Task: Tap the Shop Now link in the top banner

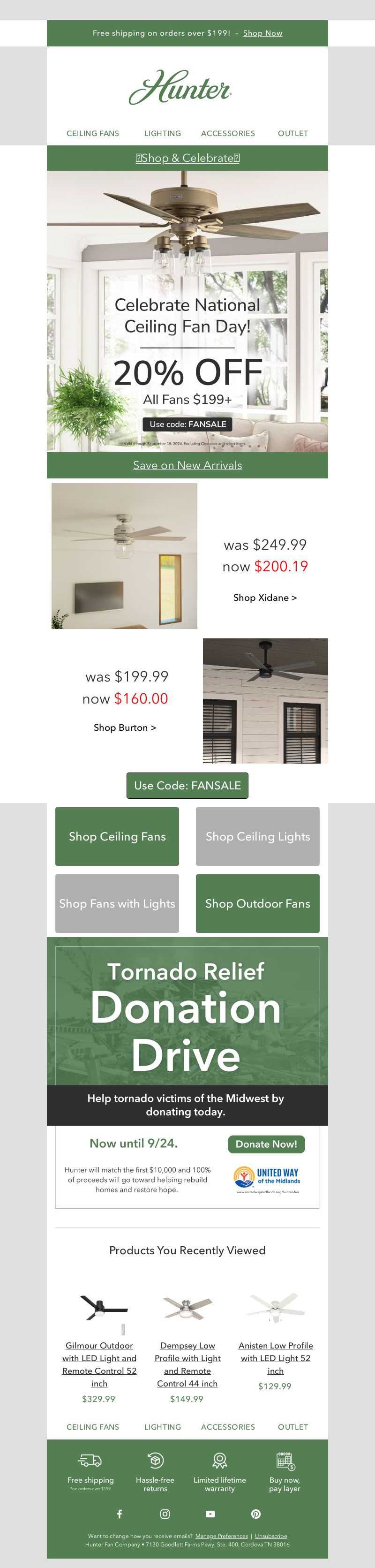Action: (262, 33)
